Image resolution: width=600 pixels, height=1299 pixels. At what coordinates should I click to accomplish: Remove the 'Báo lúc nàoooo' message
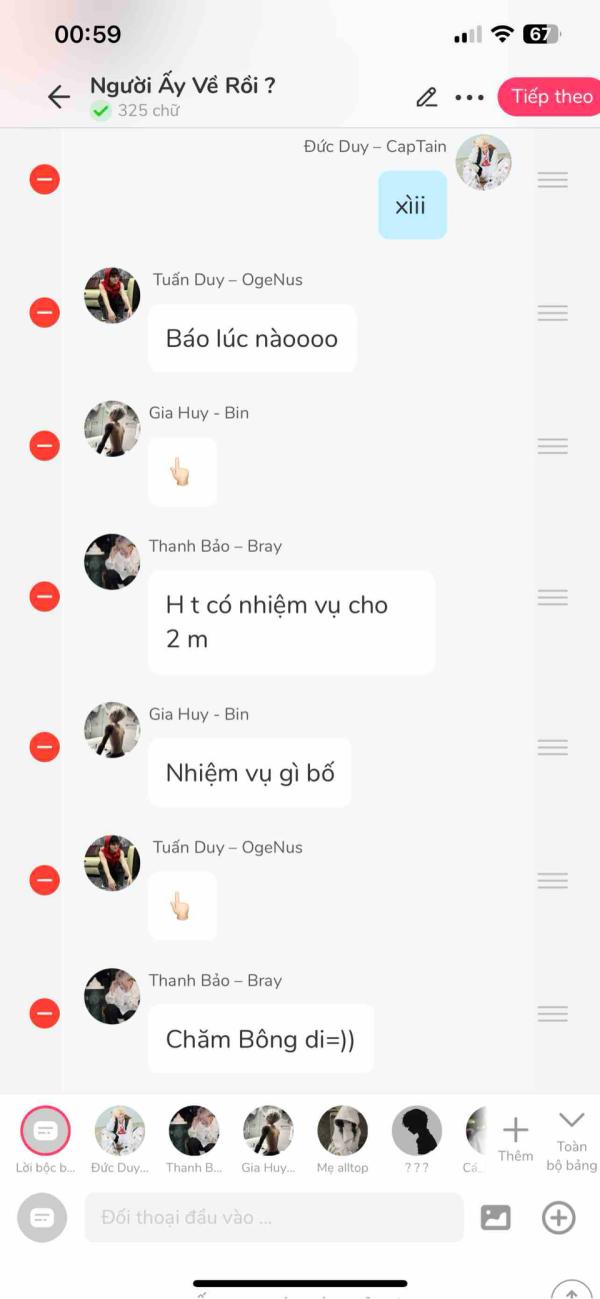point(44,313)
